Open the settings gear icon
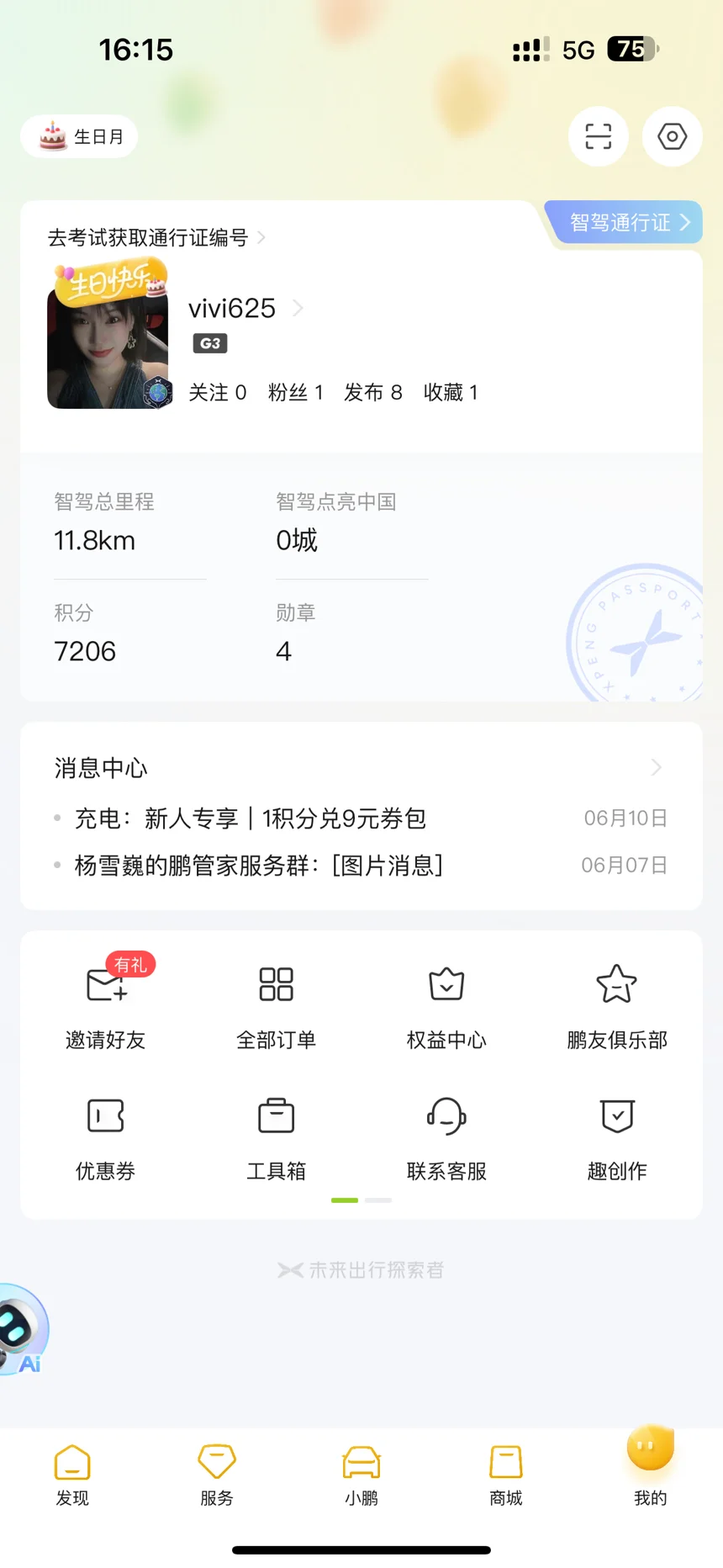723x1568 pixels. [672, 136]
